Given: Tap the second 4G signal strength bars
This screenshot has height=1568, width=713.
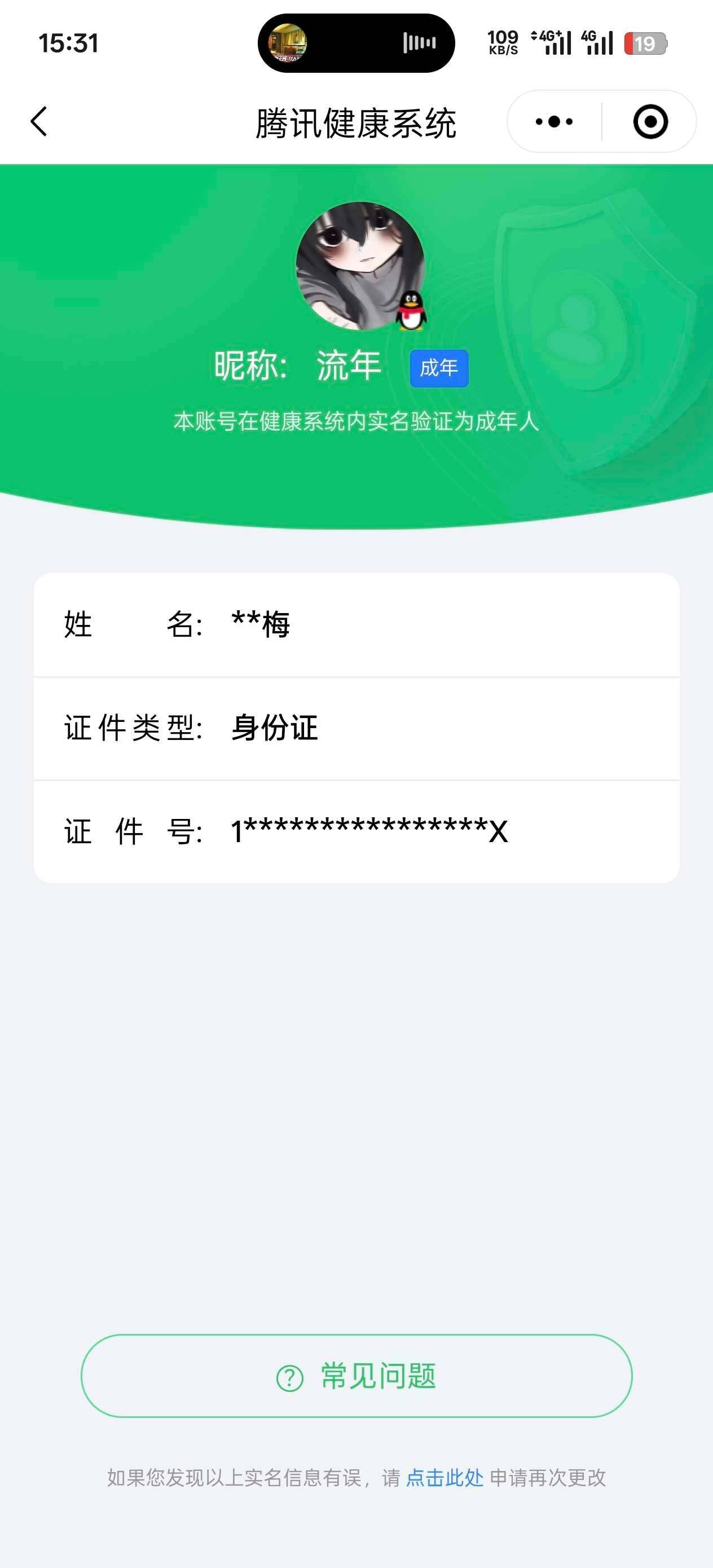Looking at the screenshot, I should [x=598, y=43].
